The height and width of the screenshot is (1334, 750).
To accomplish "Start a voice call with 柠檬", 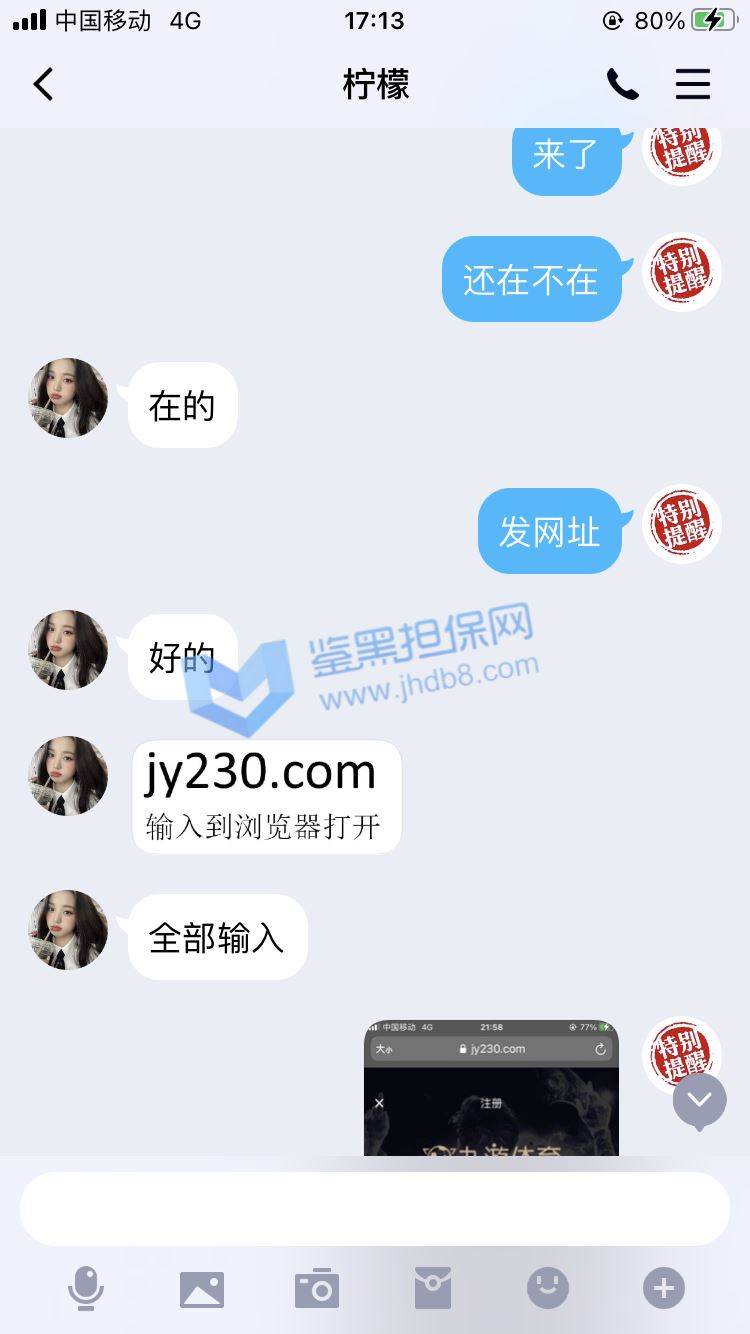I will point(622,85).
